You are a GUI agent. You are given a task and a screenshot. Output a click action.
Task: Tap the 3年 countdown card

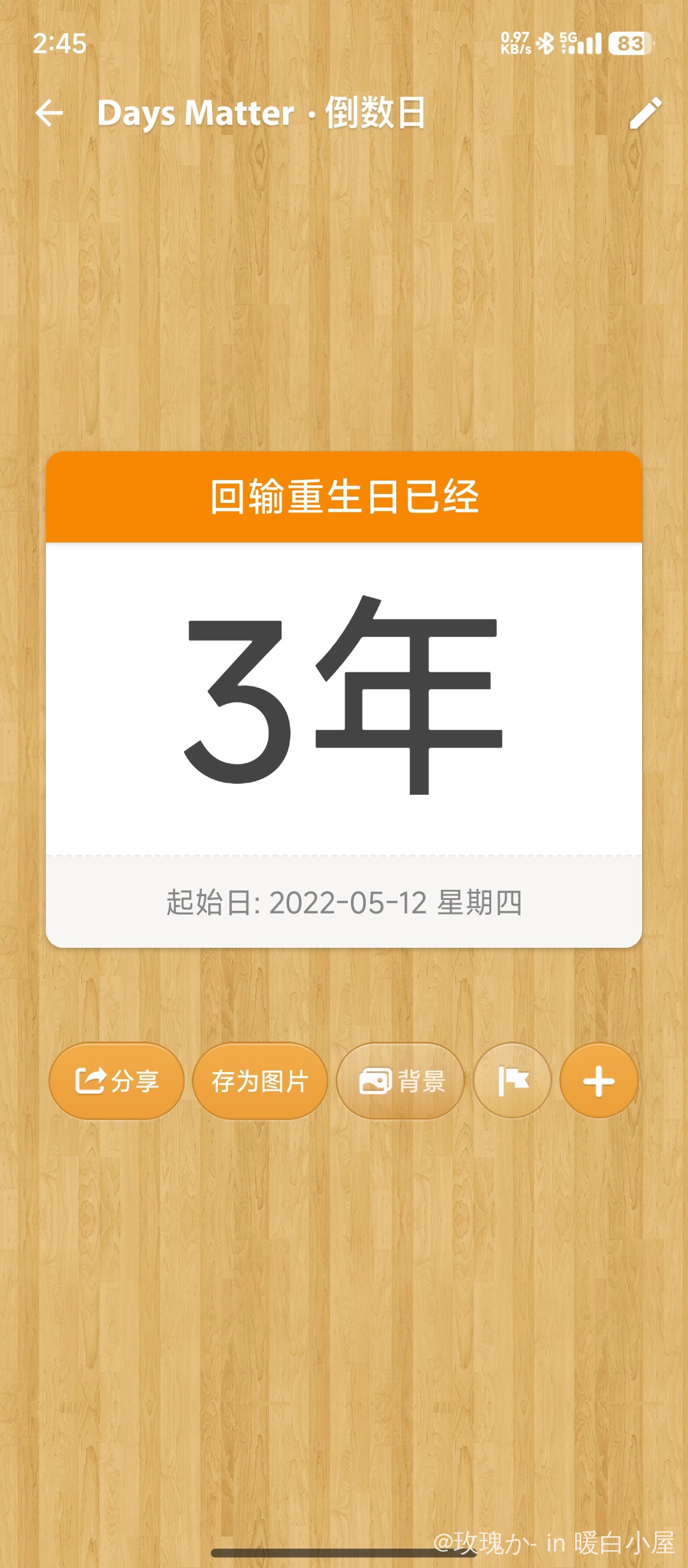pyautogui.click(x=344, y=699)
